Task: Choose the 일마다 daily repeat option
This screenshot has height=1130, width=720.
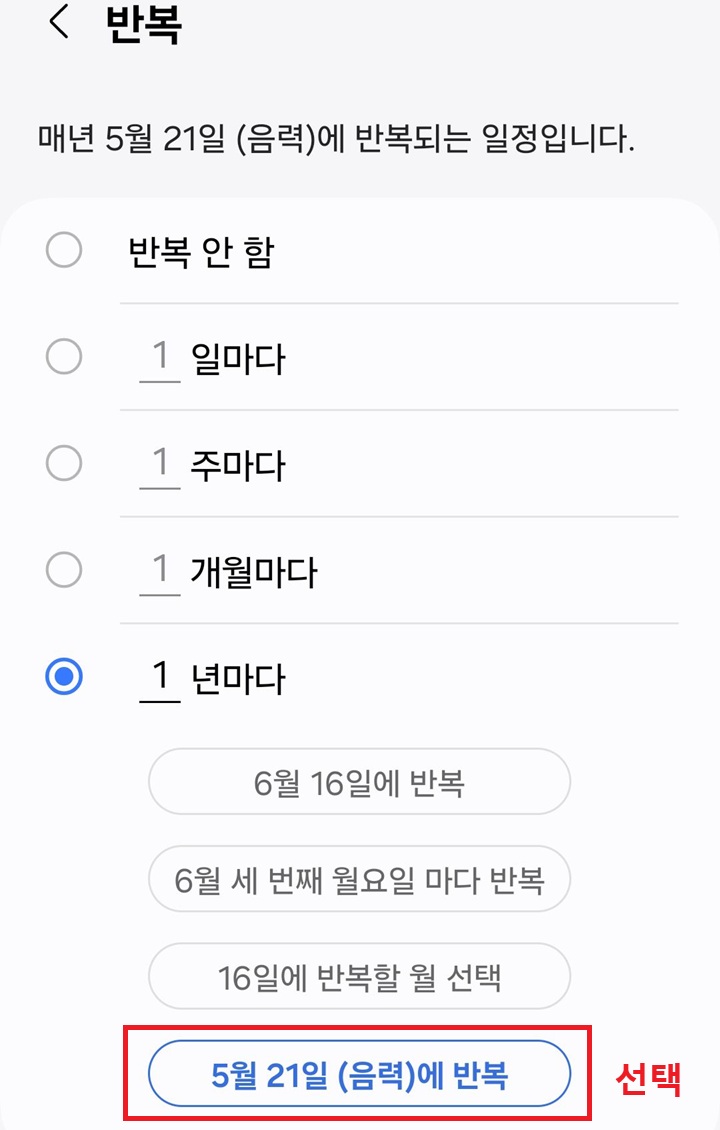Action: 63,359
